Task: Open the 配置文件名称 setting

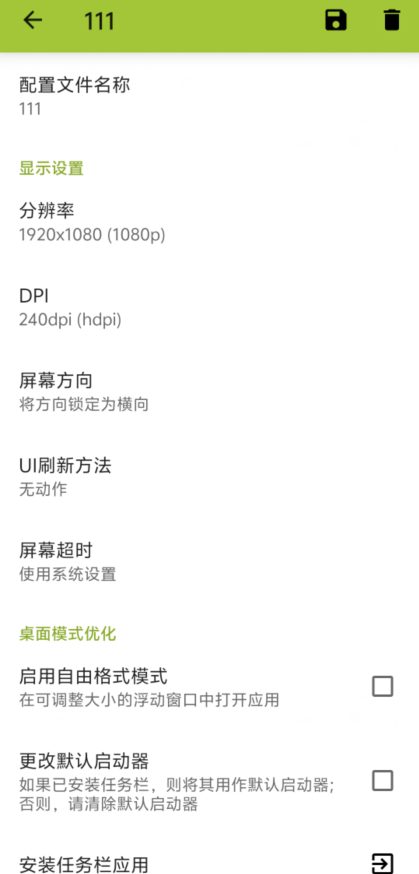Action: click(x=210, y=96)
